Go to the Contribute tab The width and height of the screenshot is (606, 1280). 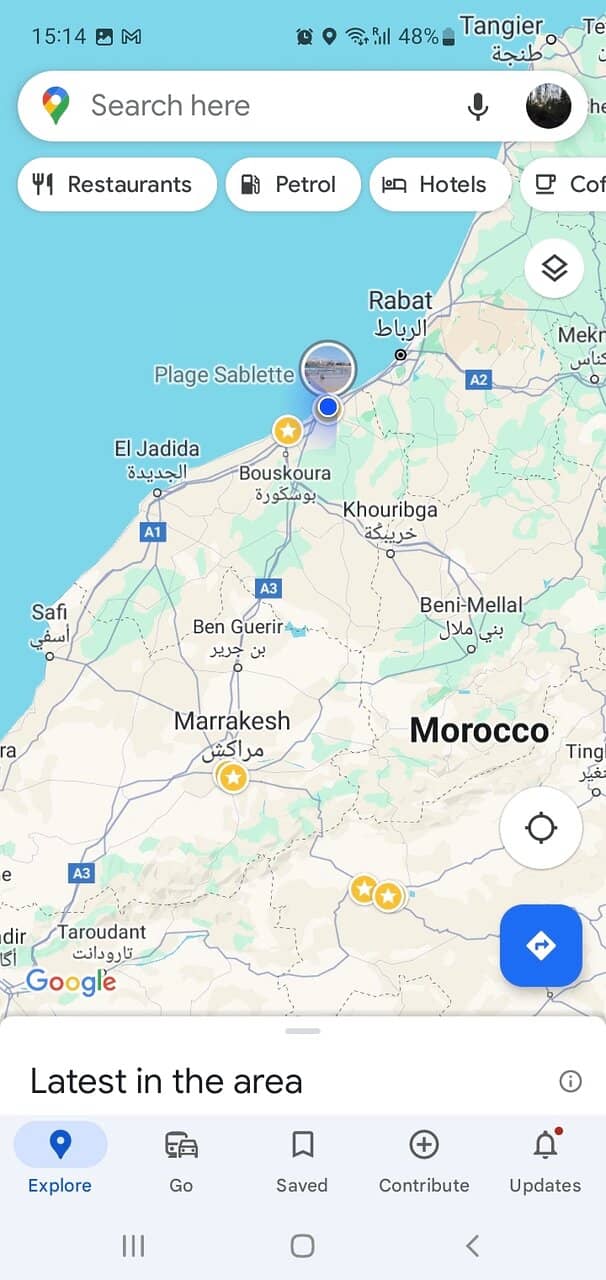424,1158
